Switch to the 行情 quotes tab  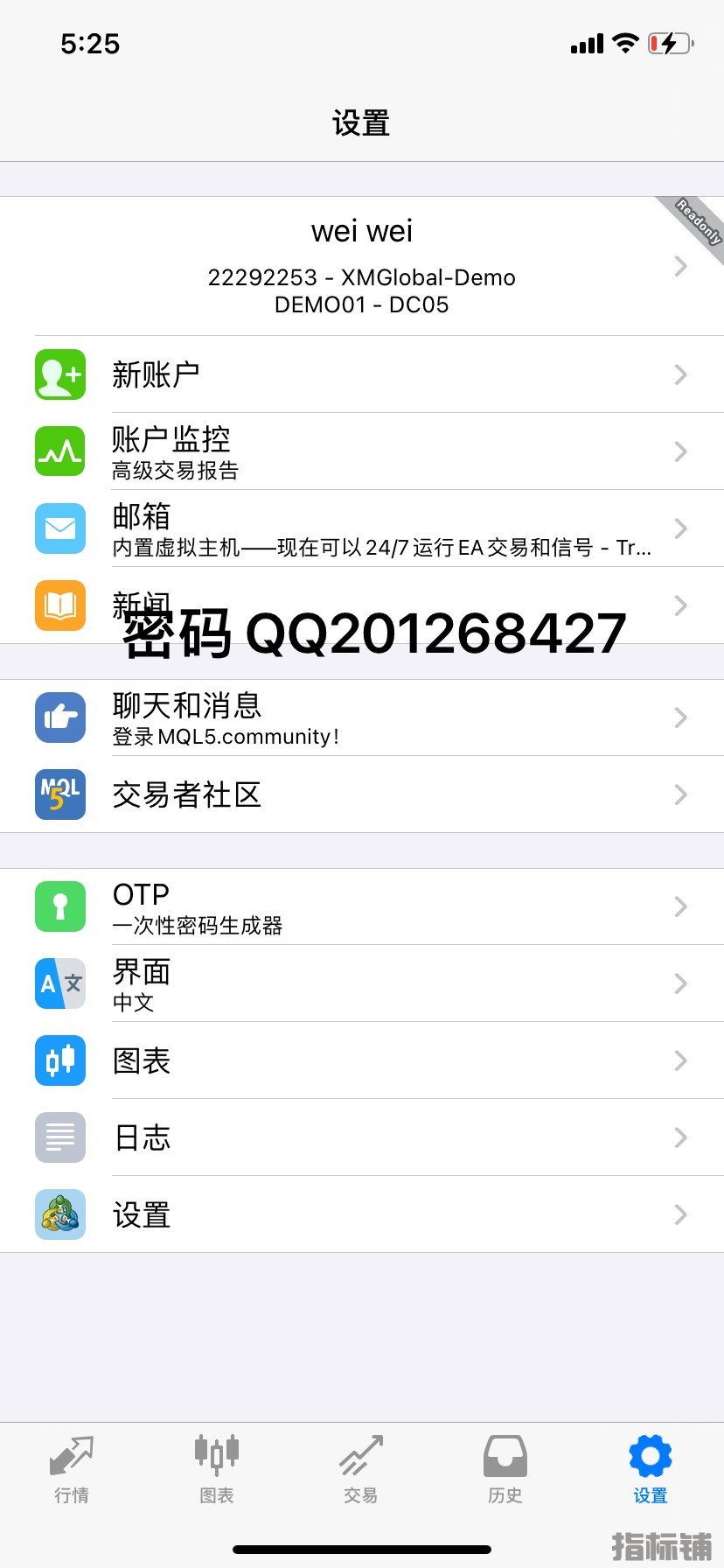click(x=72, y=1470)
